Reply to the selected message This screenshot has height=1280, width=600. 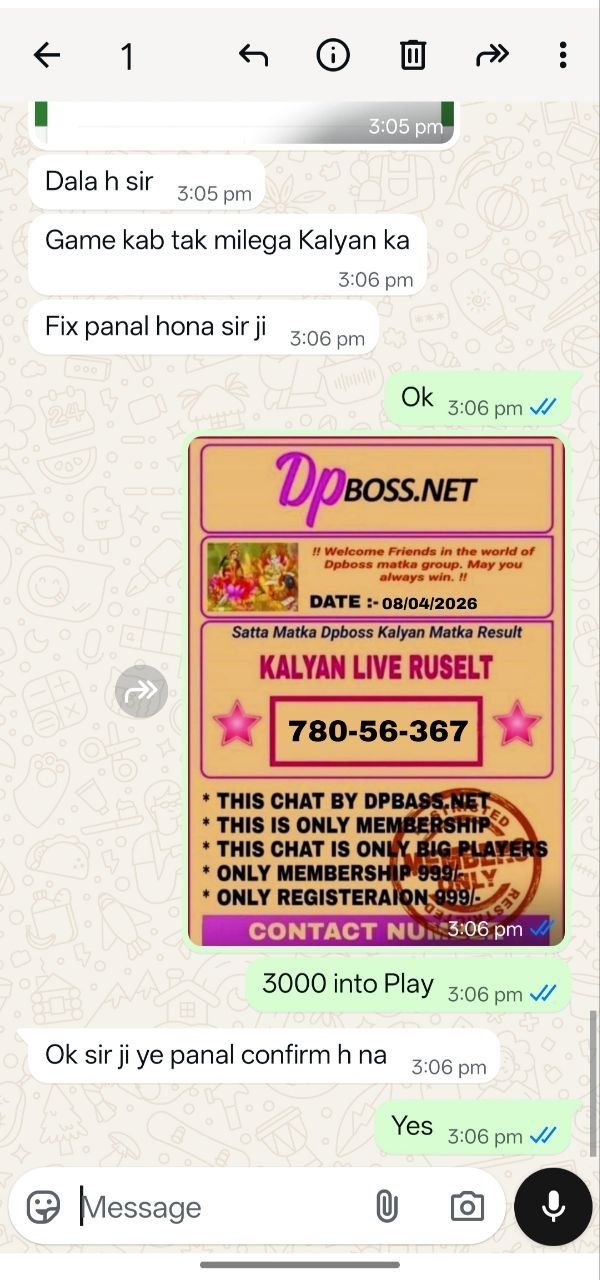coord(254,56)
